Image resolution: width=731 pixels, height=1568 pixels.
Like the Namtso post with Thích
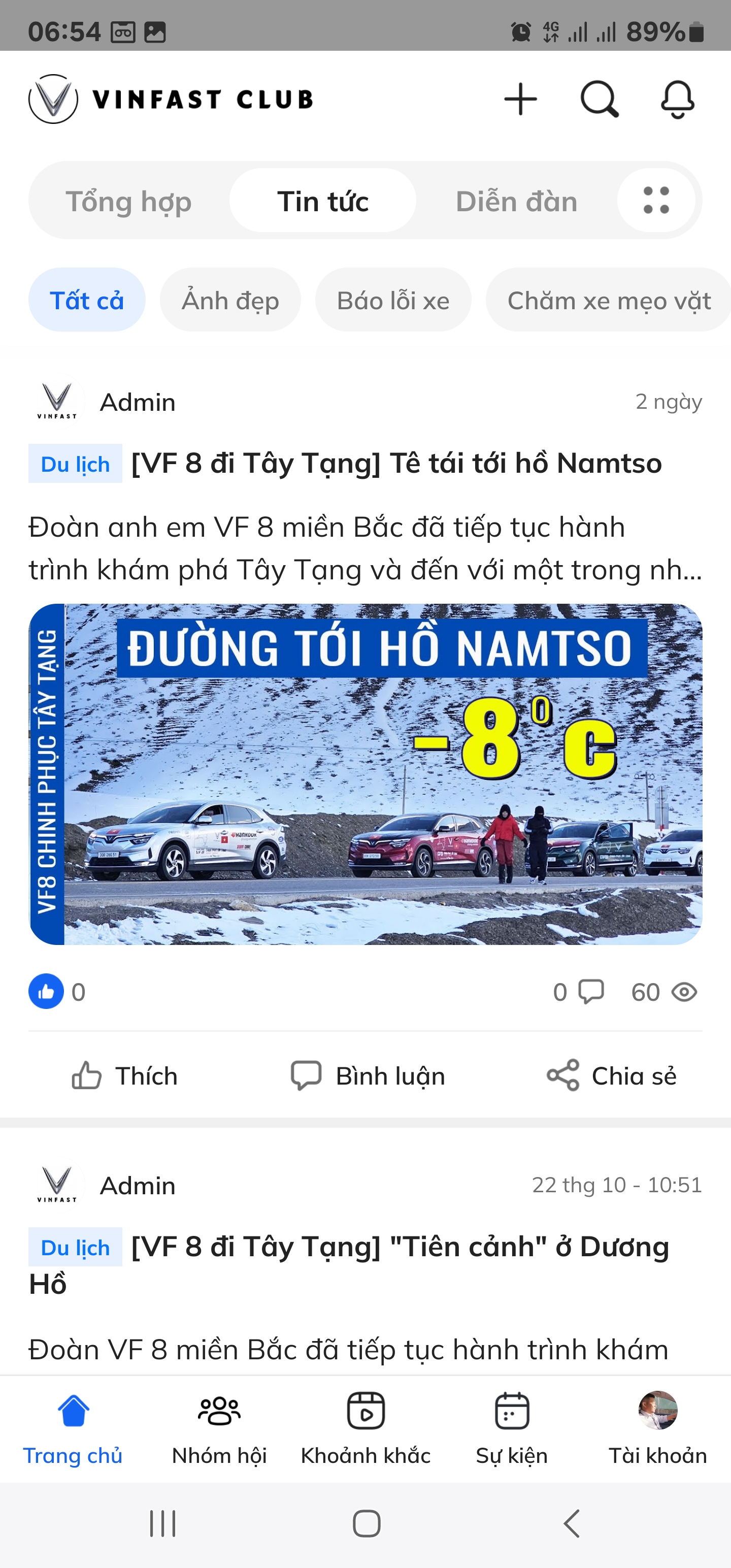tap(125, 1076)
